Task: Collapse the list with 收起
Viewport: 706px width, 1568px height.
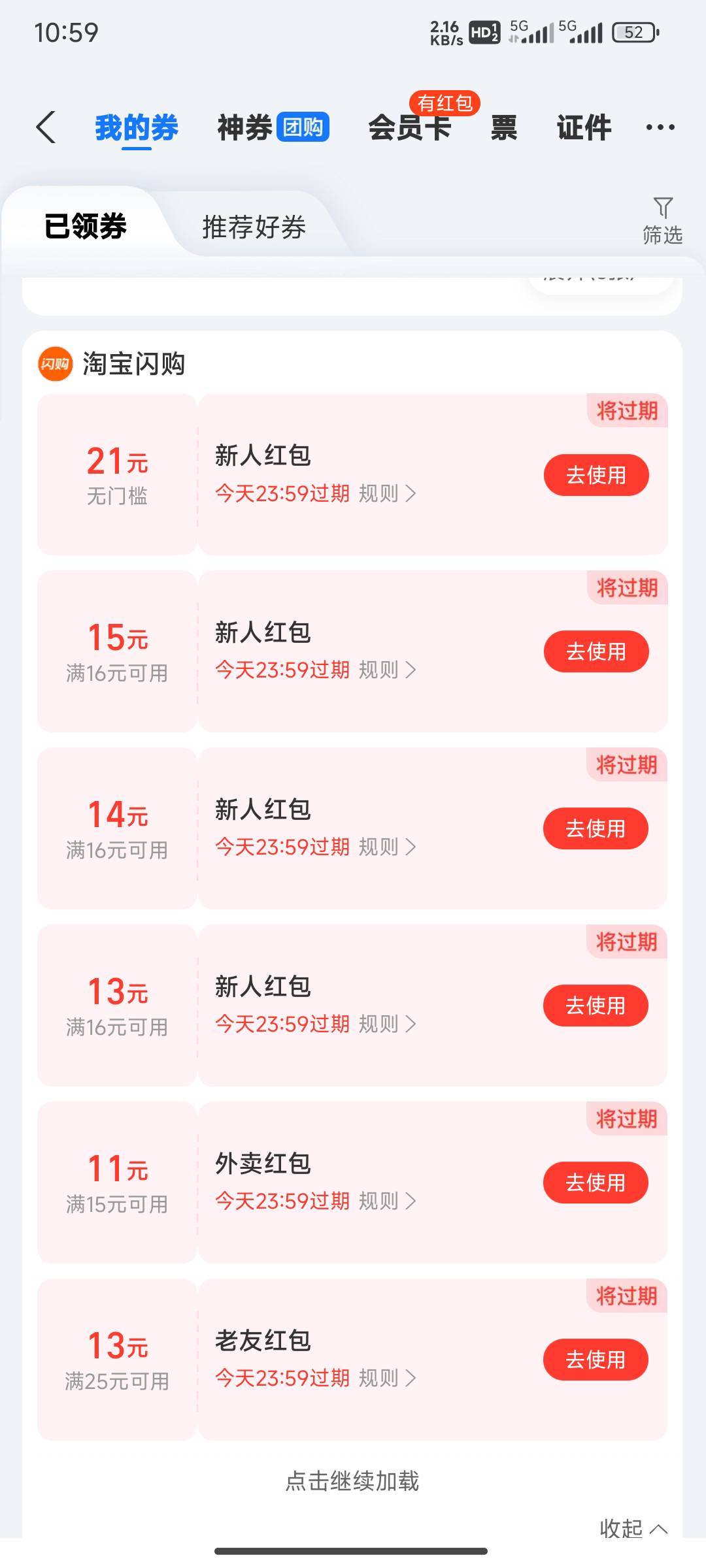Action: (633, 1528)
